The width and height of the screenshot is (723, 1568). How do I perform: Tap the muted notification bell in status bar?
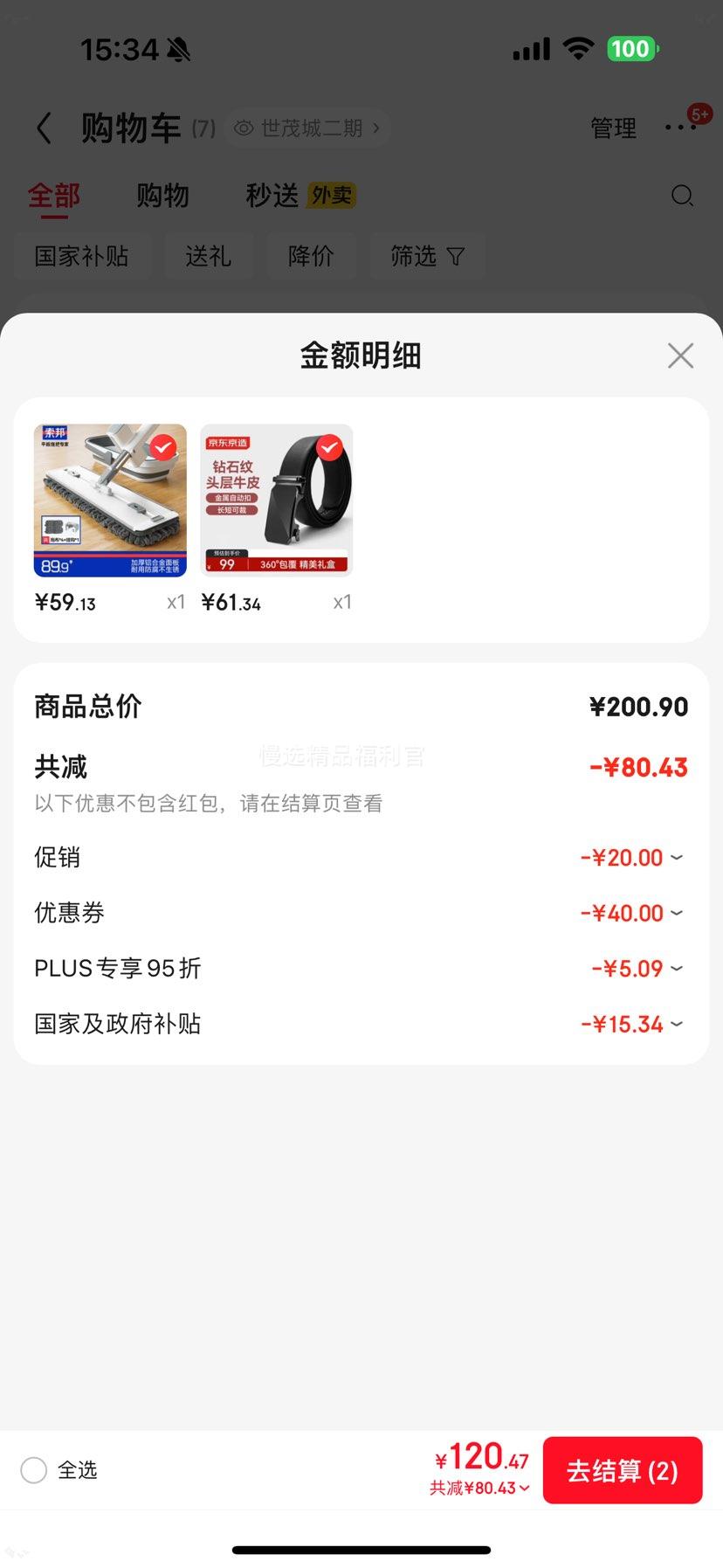(180, 50)
